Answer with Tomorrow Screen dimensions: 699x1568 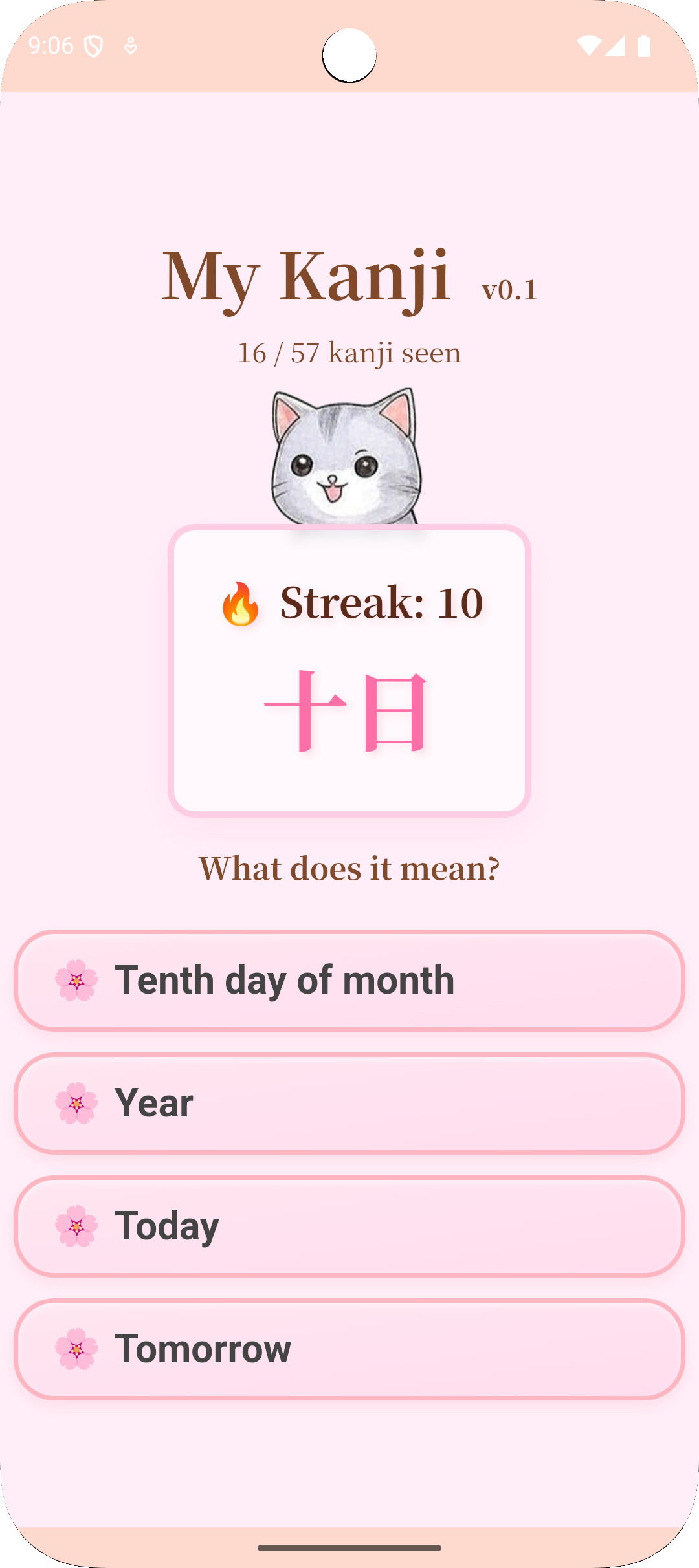coord(349,1349)
